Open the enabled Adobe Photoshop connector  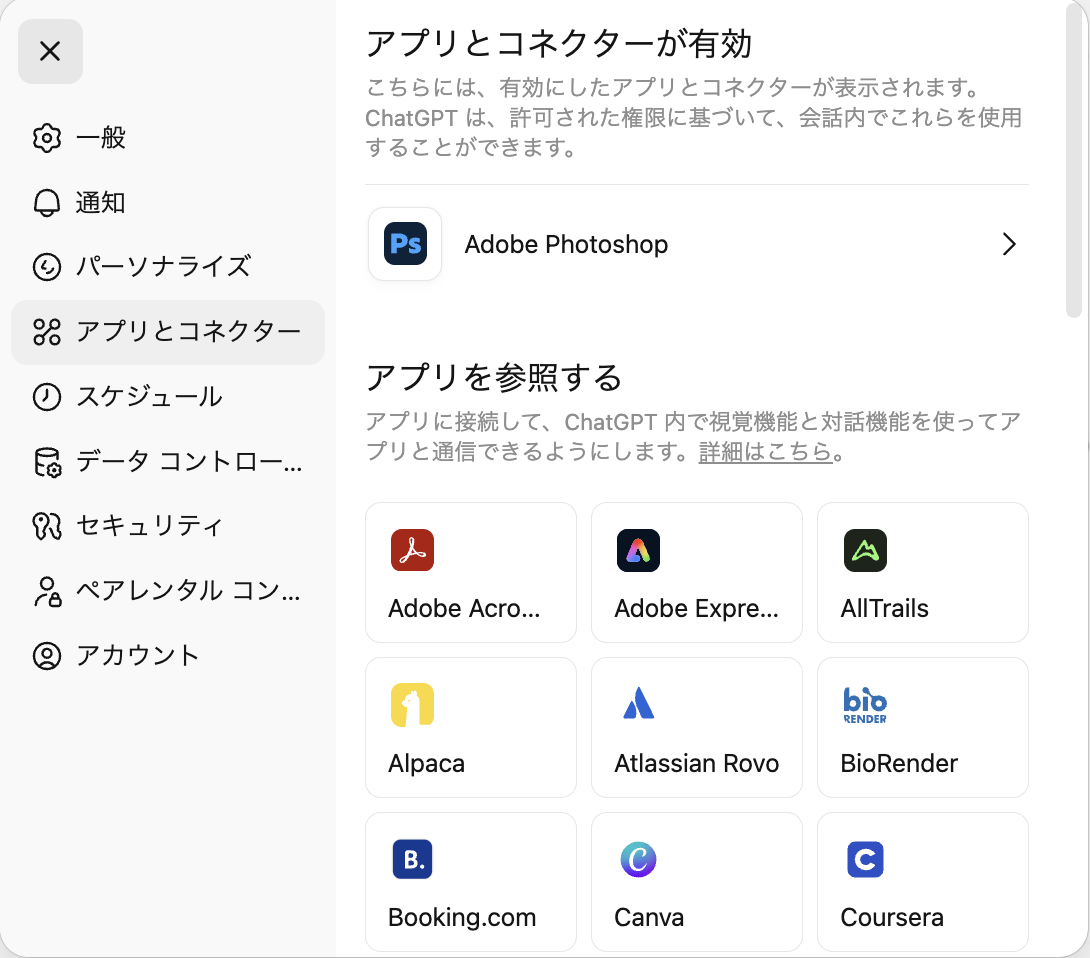[x=696, y=244]
